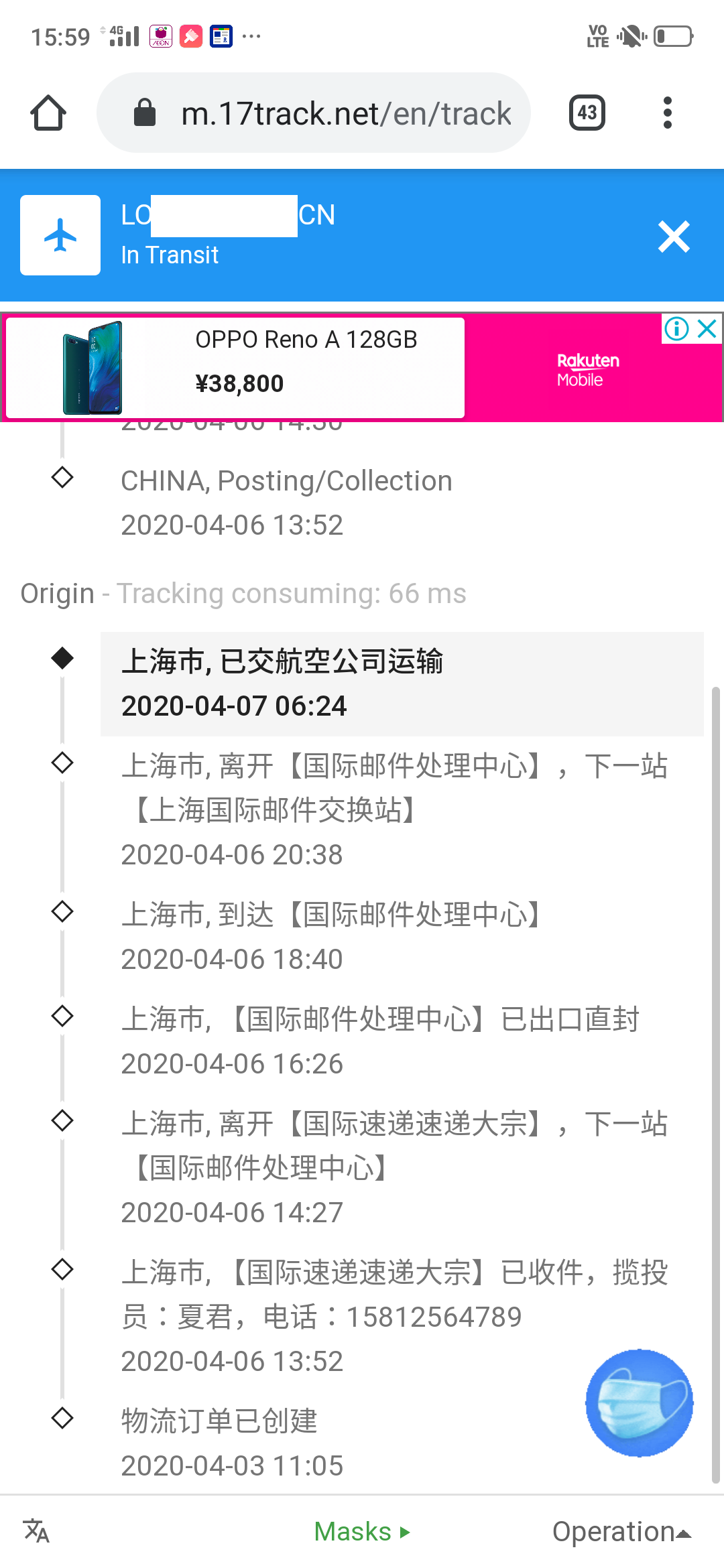This screenshot has width=724, height=1568.
Task: Tap the m.17track.net address bar
Action: 314,113
